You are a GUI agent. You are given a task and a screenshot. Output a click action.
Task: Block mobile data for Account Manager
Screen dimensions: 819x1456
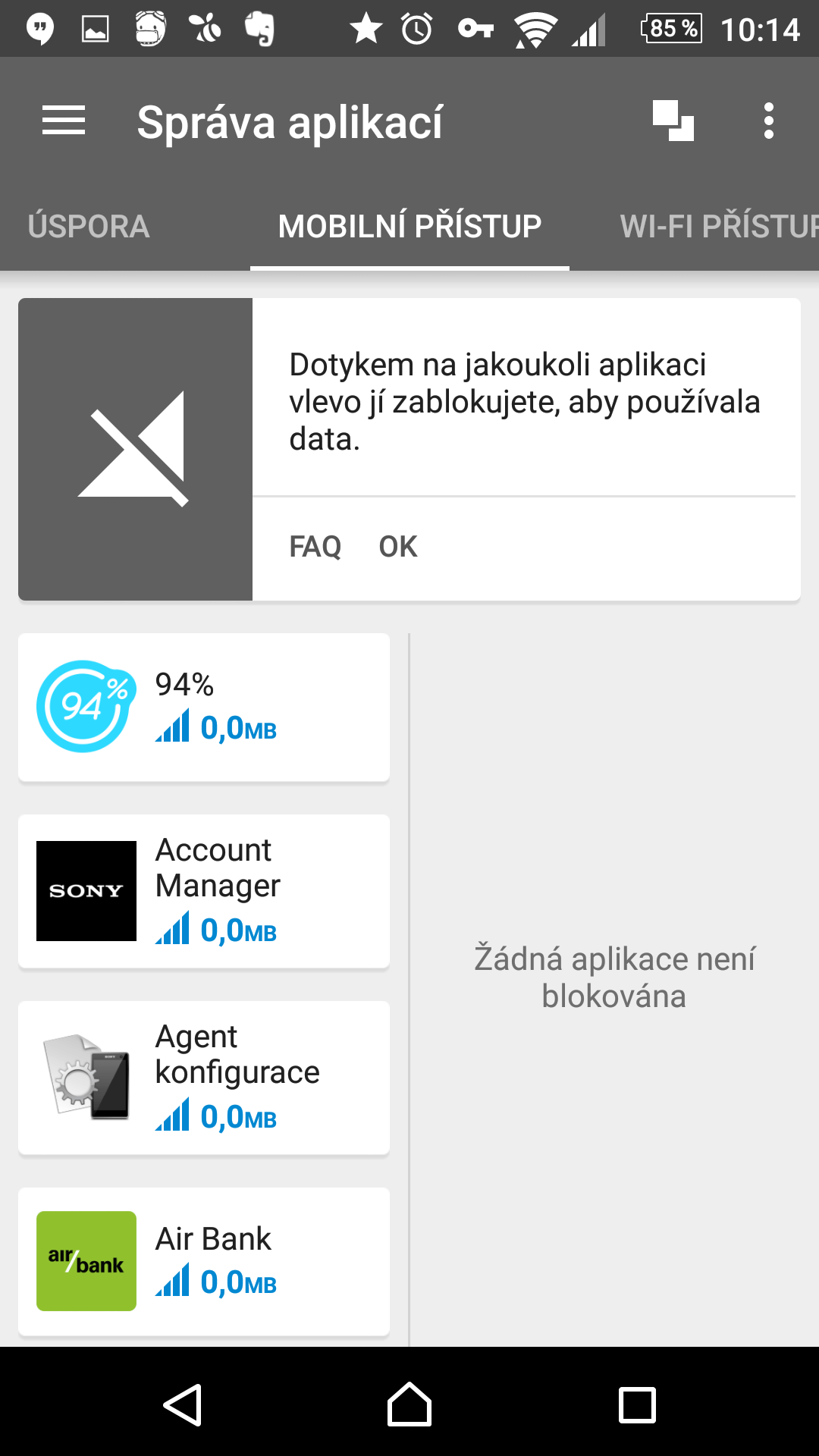(x=204, y=892)
